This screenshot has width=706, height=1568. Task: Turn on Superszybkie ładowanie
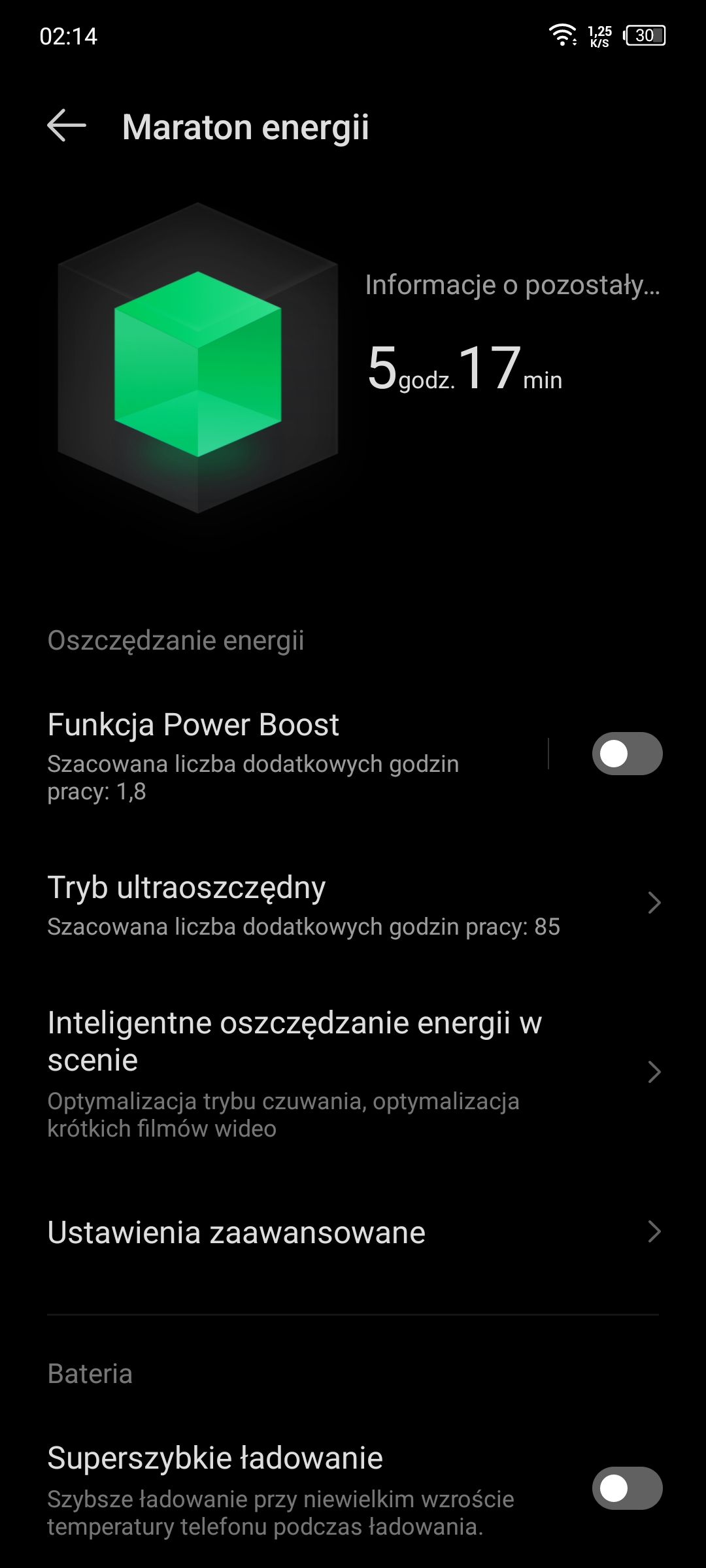[626, 1488]
